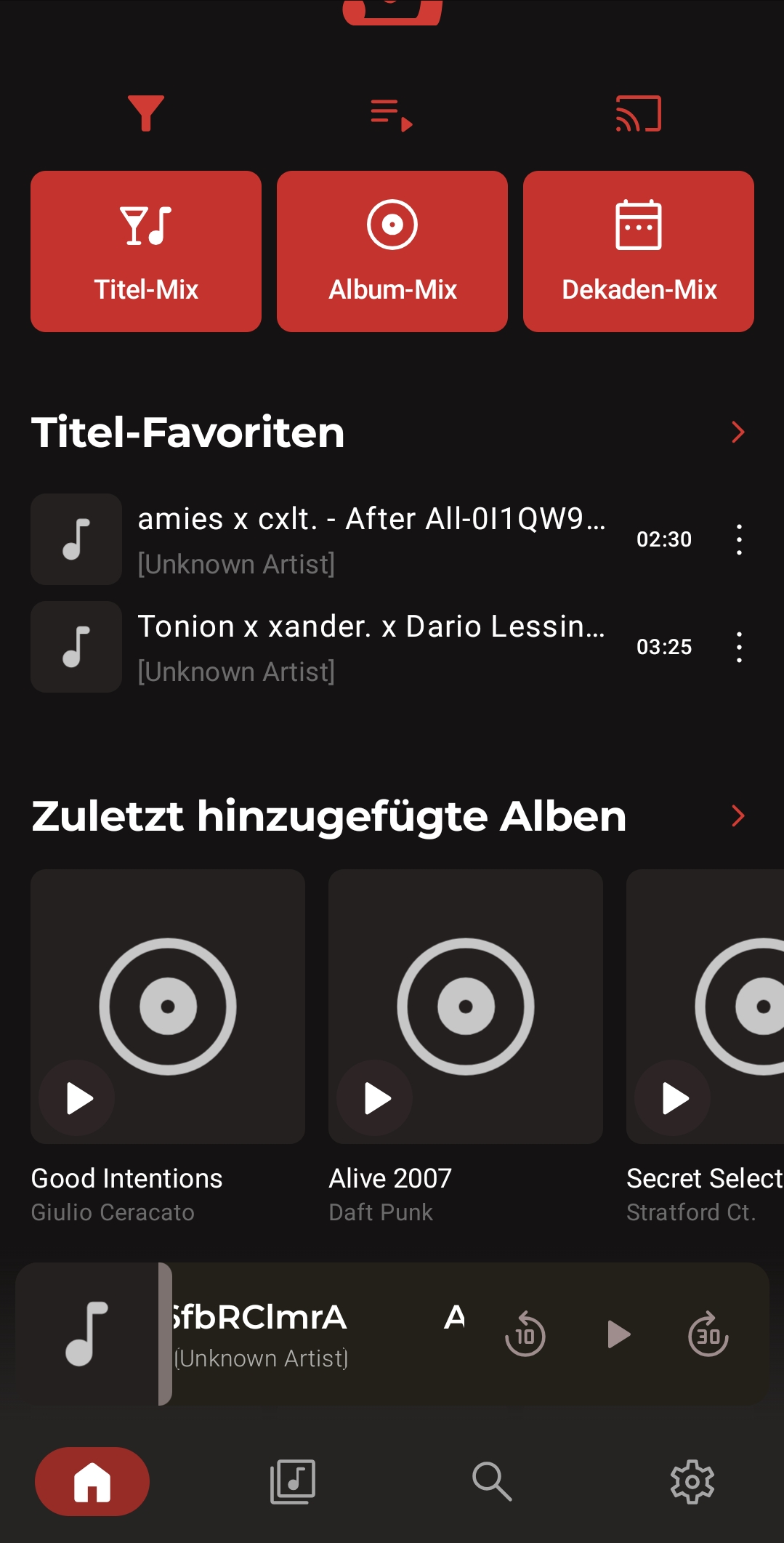This screenshot has height=1543, width=784.
Task: Open more options for Tonion x xander. track
Action: pyautogui.click(x=739, y=647)
